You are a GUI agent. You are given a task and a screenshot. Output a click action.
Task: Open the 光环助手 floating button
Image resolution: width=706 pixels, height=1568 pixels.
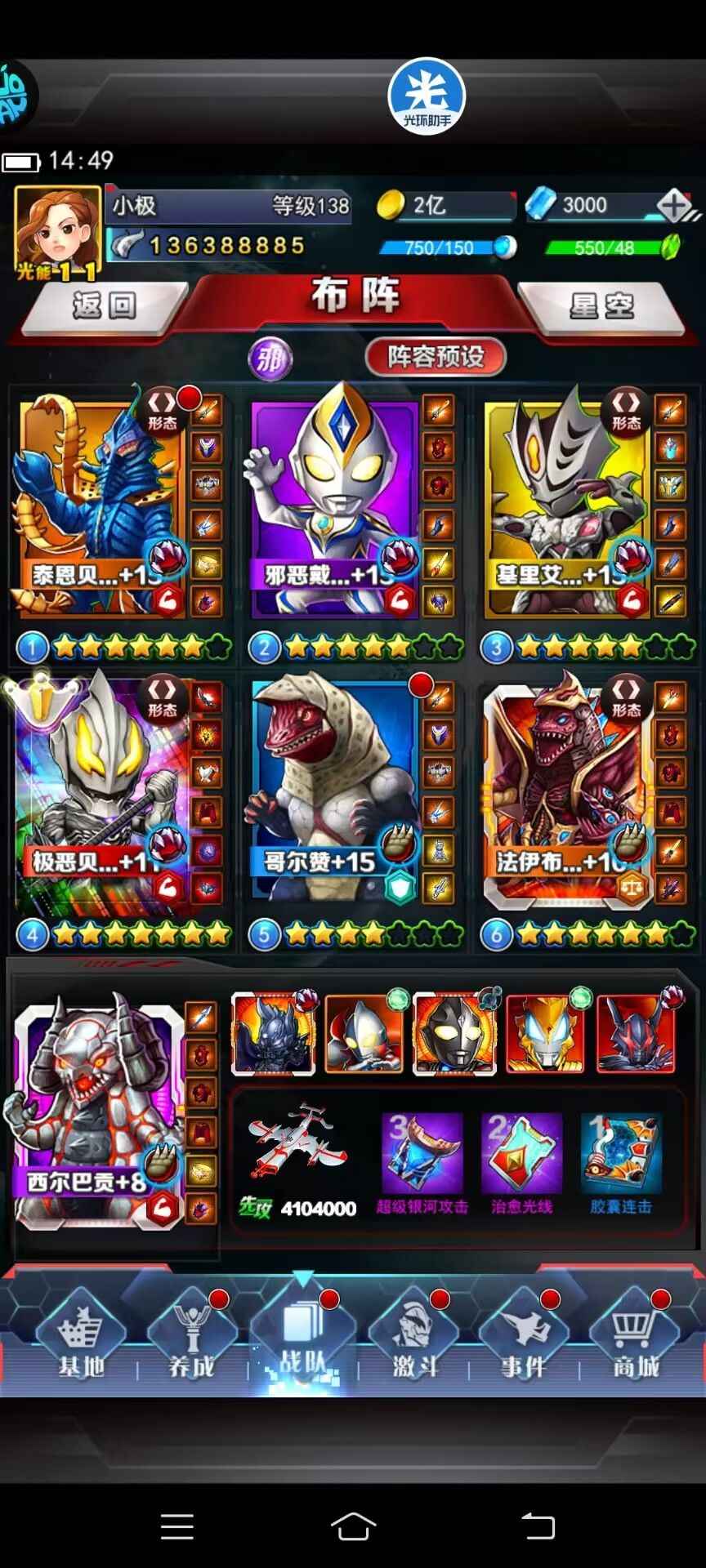pos(427,96)
